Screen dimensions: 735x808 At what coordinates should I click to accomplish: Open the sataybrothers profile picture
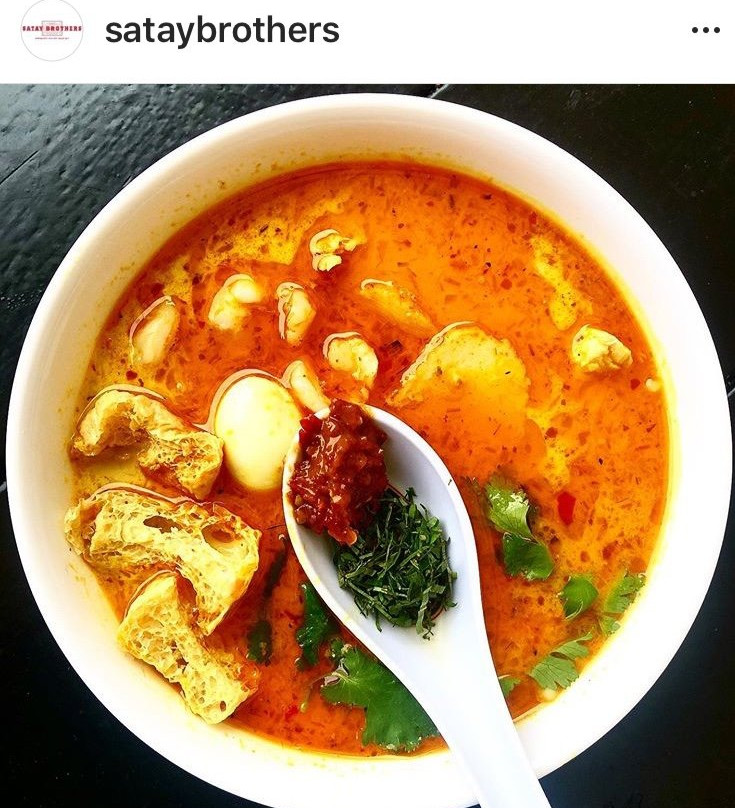[52, 30]
